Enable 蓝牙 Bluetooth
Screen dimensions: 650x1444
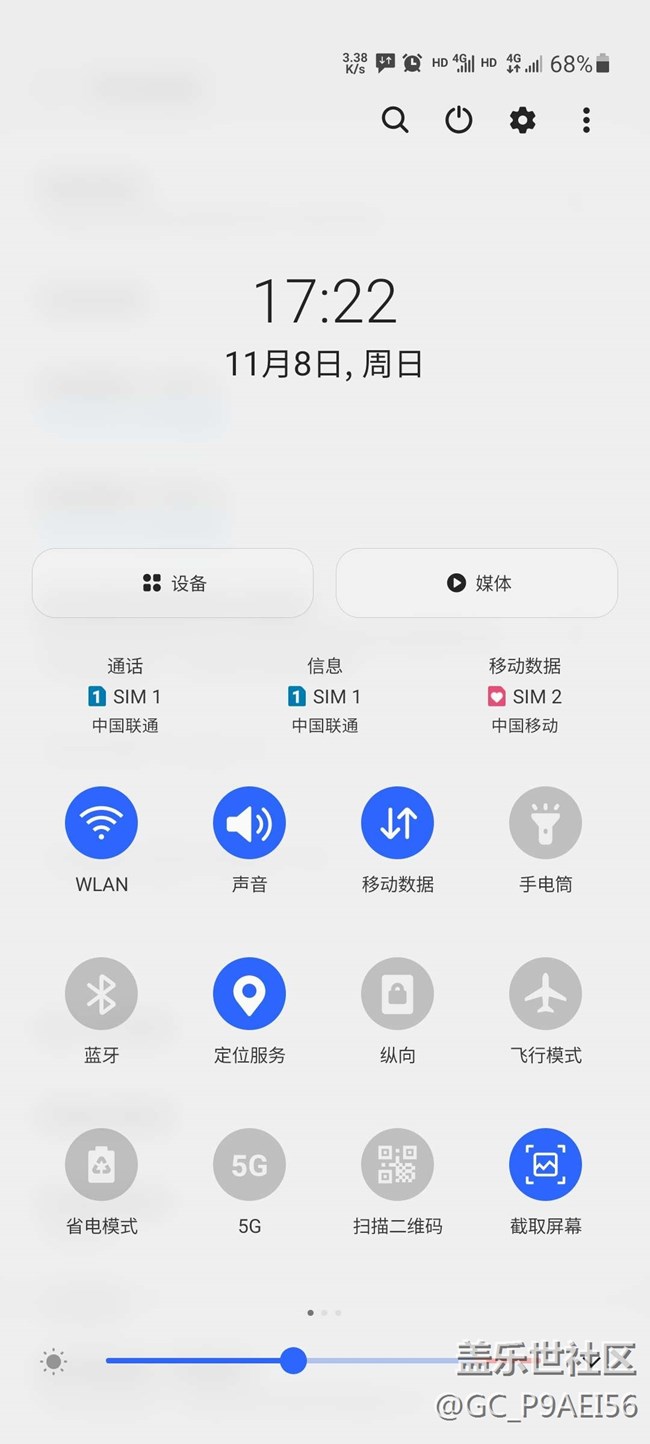pos(101,994)
